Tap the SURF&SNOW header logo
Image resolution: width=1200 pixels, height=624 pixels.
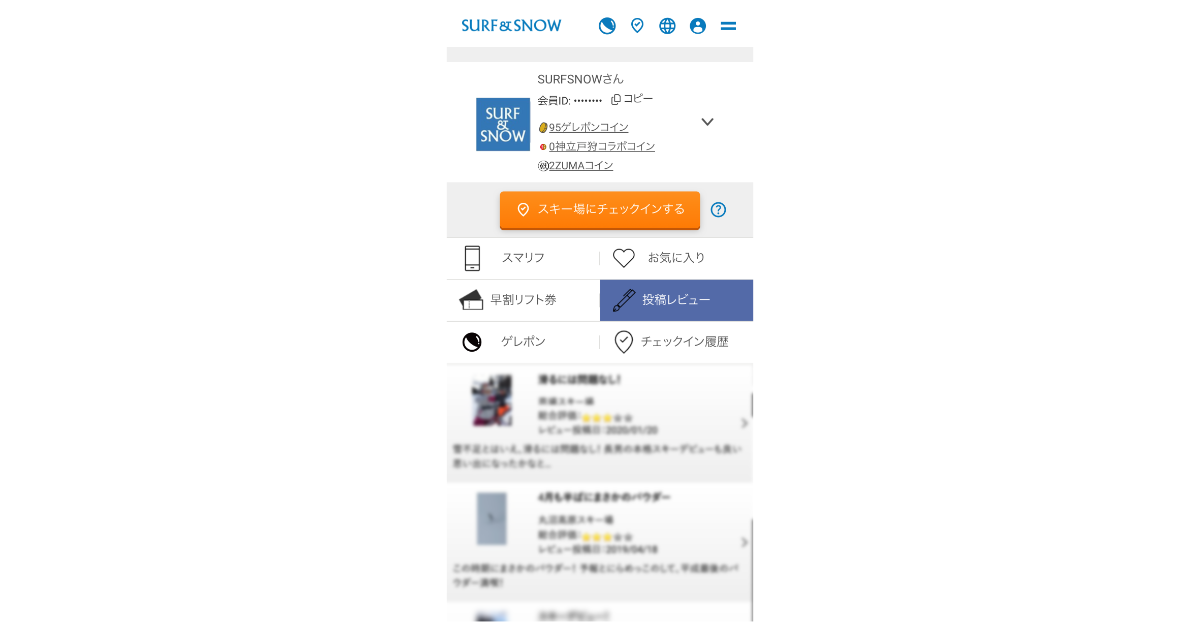pyautogui.click(x=511, y=26)
